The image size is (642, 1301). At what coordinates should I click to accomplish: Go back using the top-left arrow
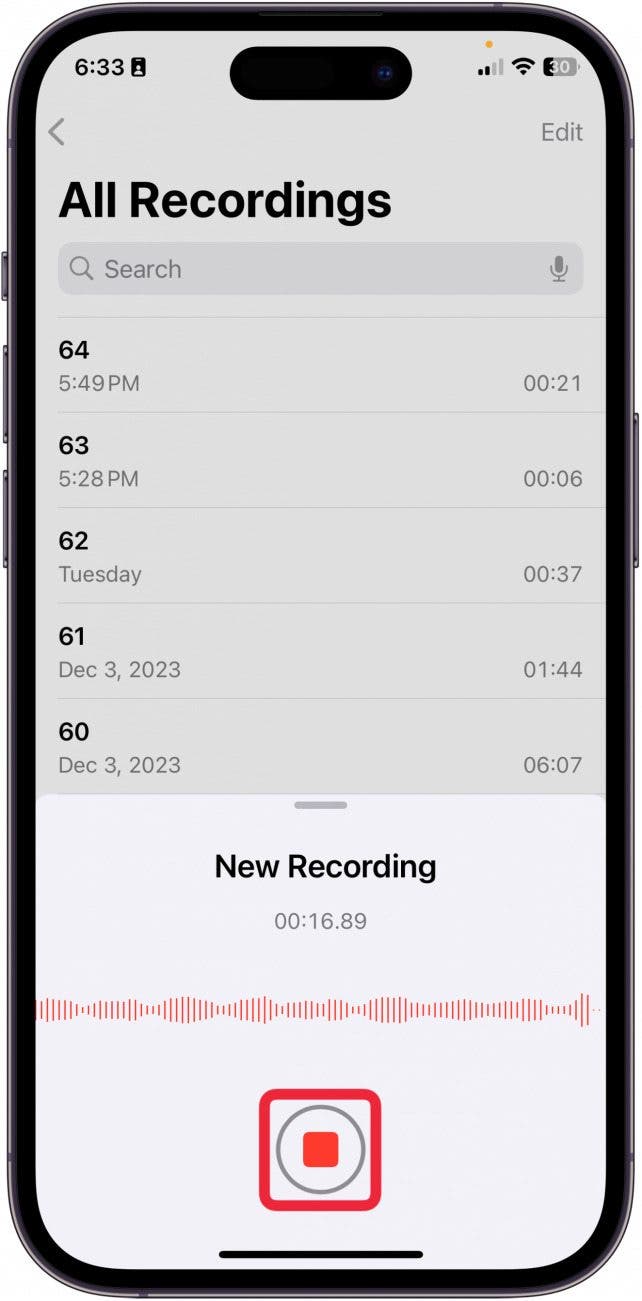click(57, 132)
